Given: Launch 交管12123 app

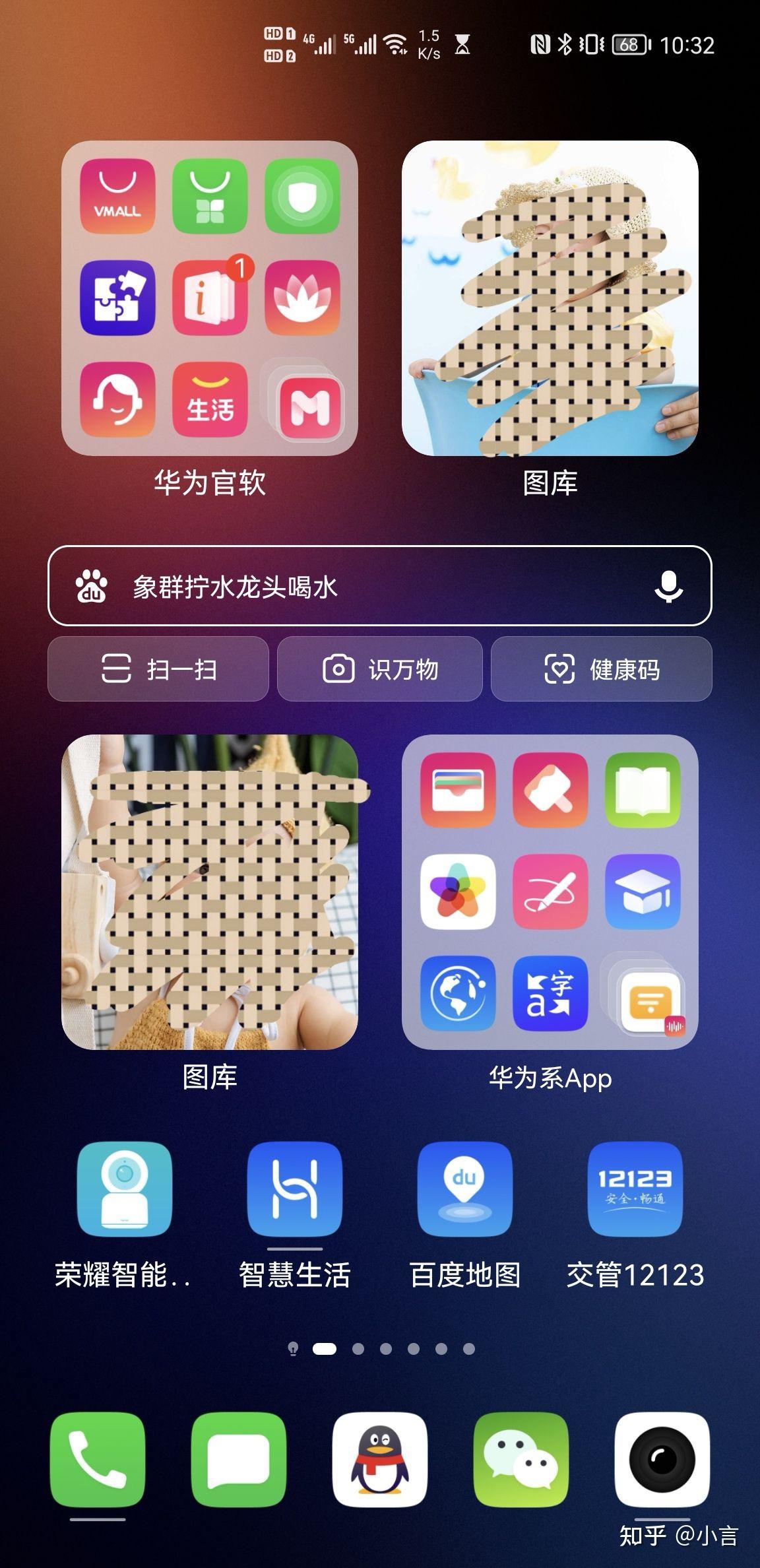Looking at the screenshot, I should [x=635, y=1189].
